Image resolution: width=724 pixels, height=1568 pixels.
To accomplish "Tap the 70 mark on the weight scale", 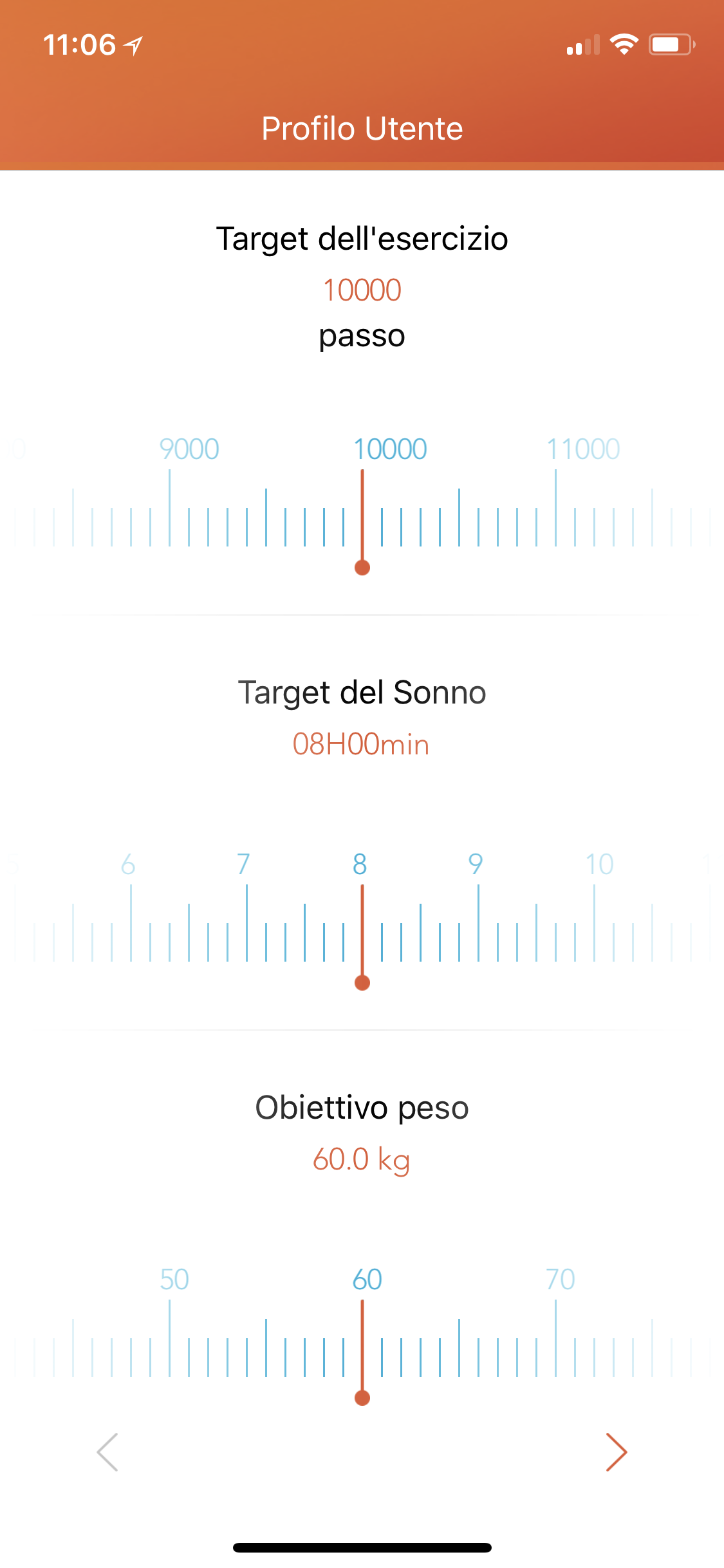I will [559, 1279].
